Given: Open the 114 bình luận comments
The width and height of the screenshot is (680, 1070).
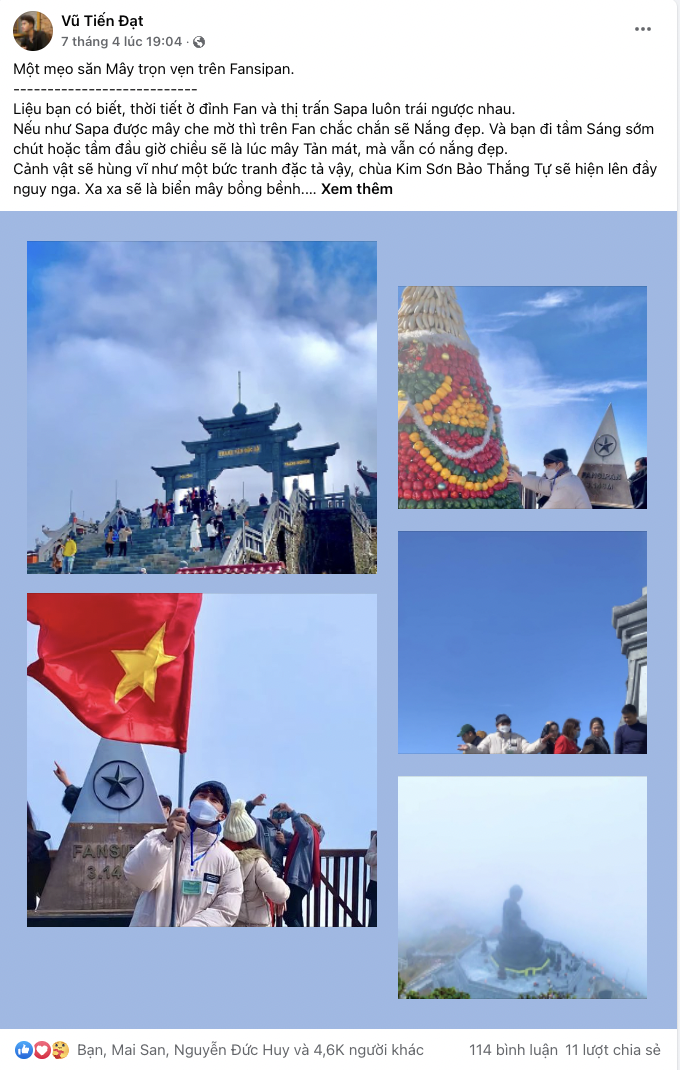Looking at the screenshot, I should (513, 1050).
